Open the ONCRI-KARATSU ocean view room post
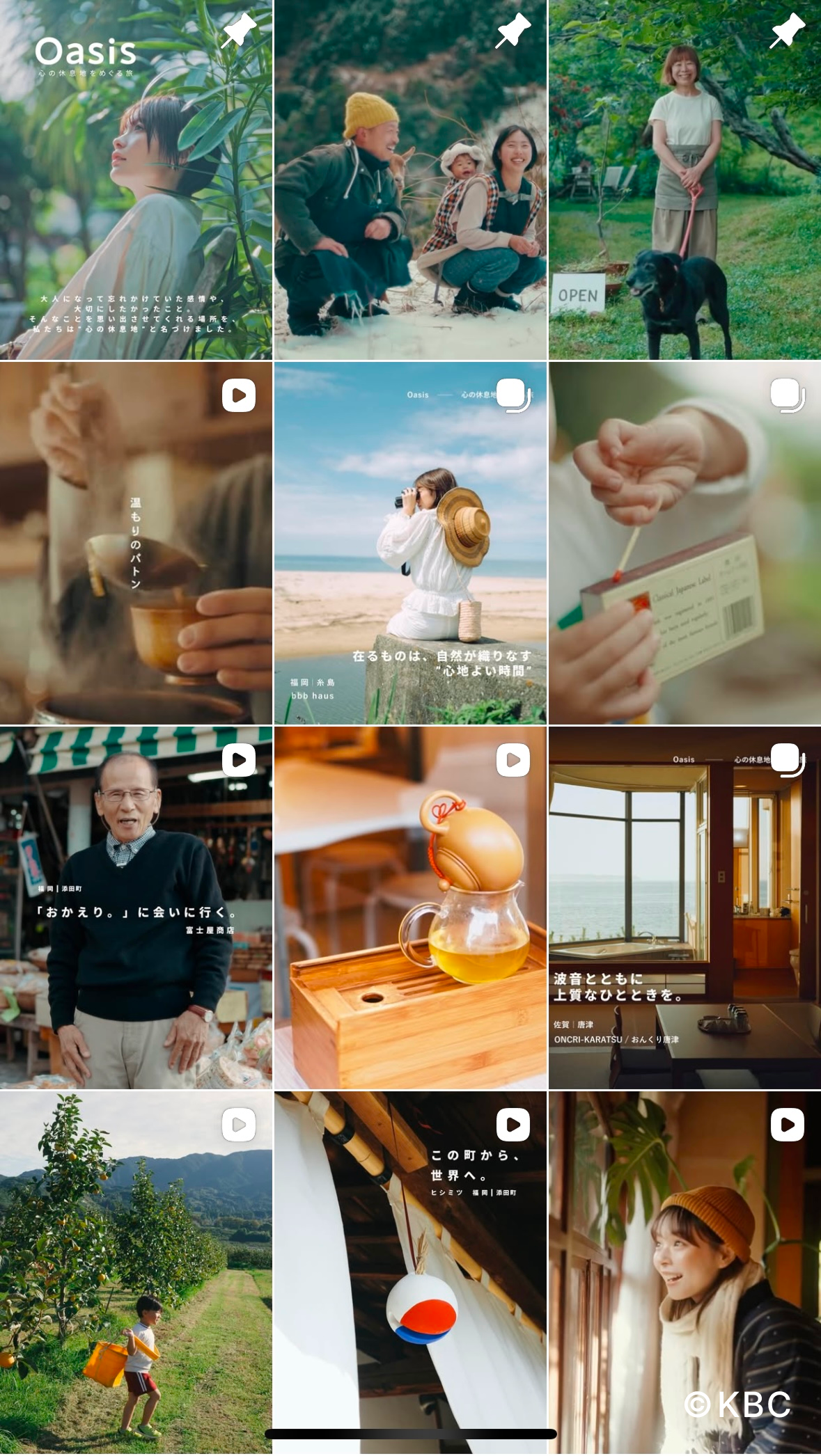The image size is (821, 1456). click(685, 908)
